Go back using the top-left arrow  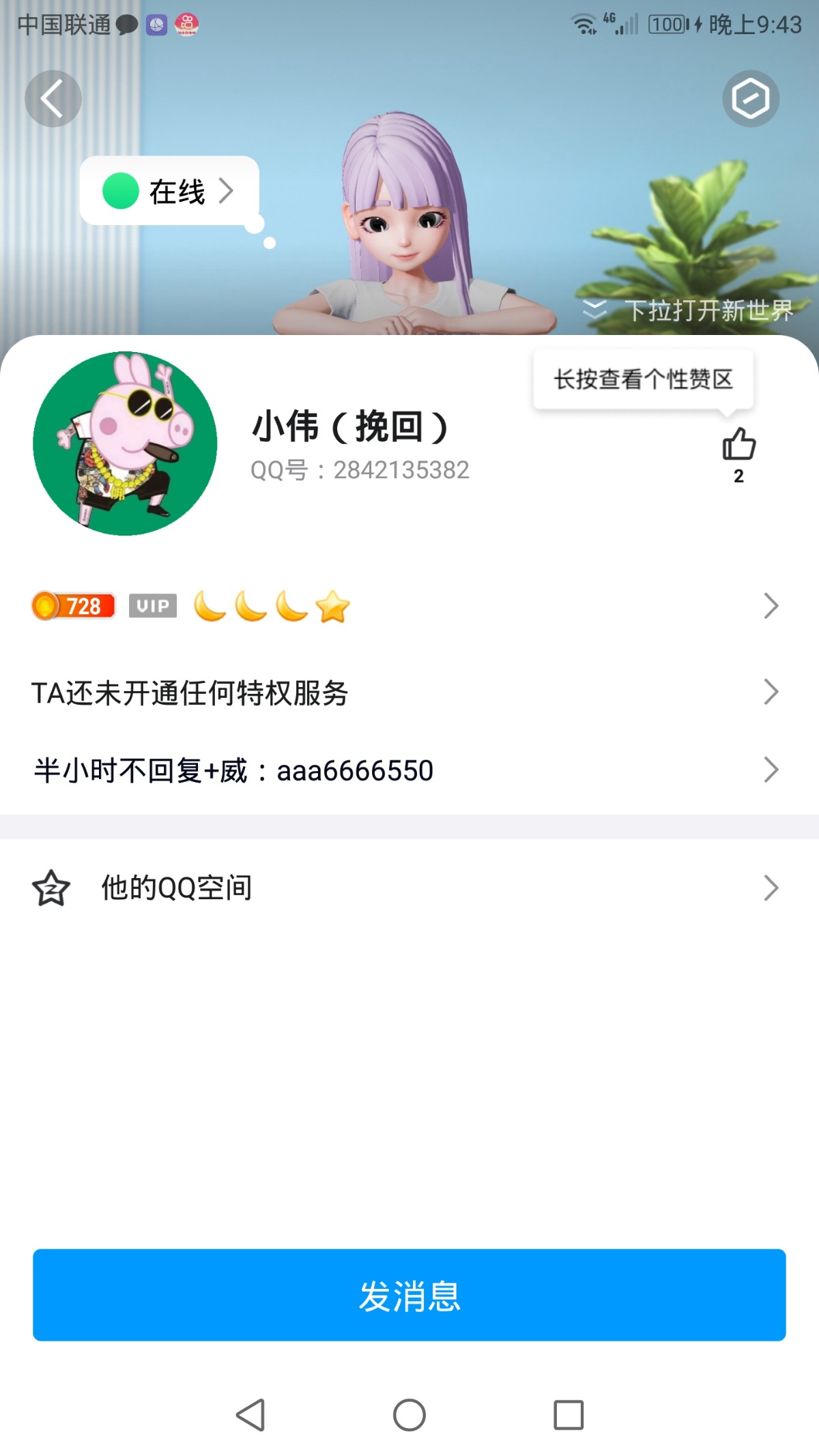tap(53, 99)
